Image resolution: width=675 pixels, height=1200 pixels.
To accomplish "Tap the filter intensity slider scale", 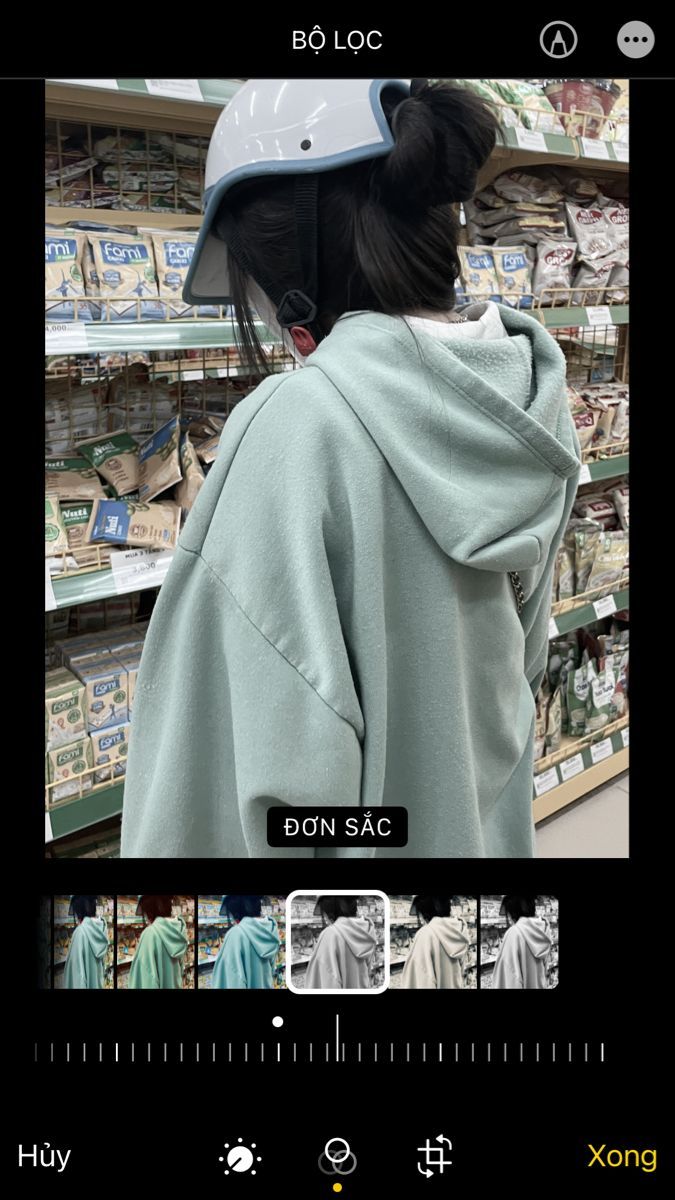I will click(x=319, y=1051).
